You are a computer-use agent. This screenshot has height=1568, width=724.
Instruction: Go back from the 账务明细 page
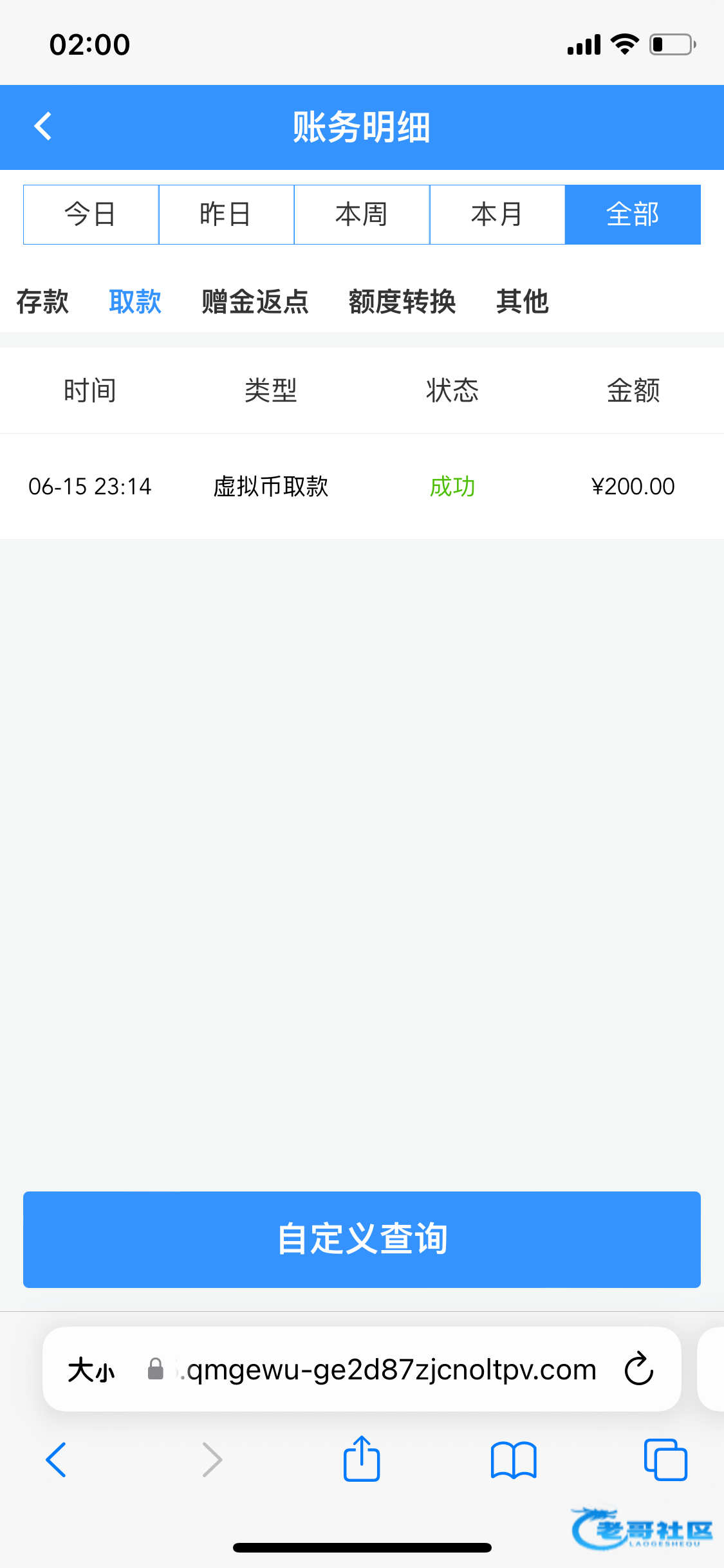tap(43, 126)
